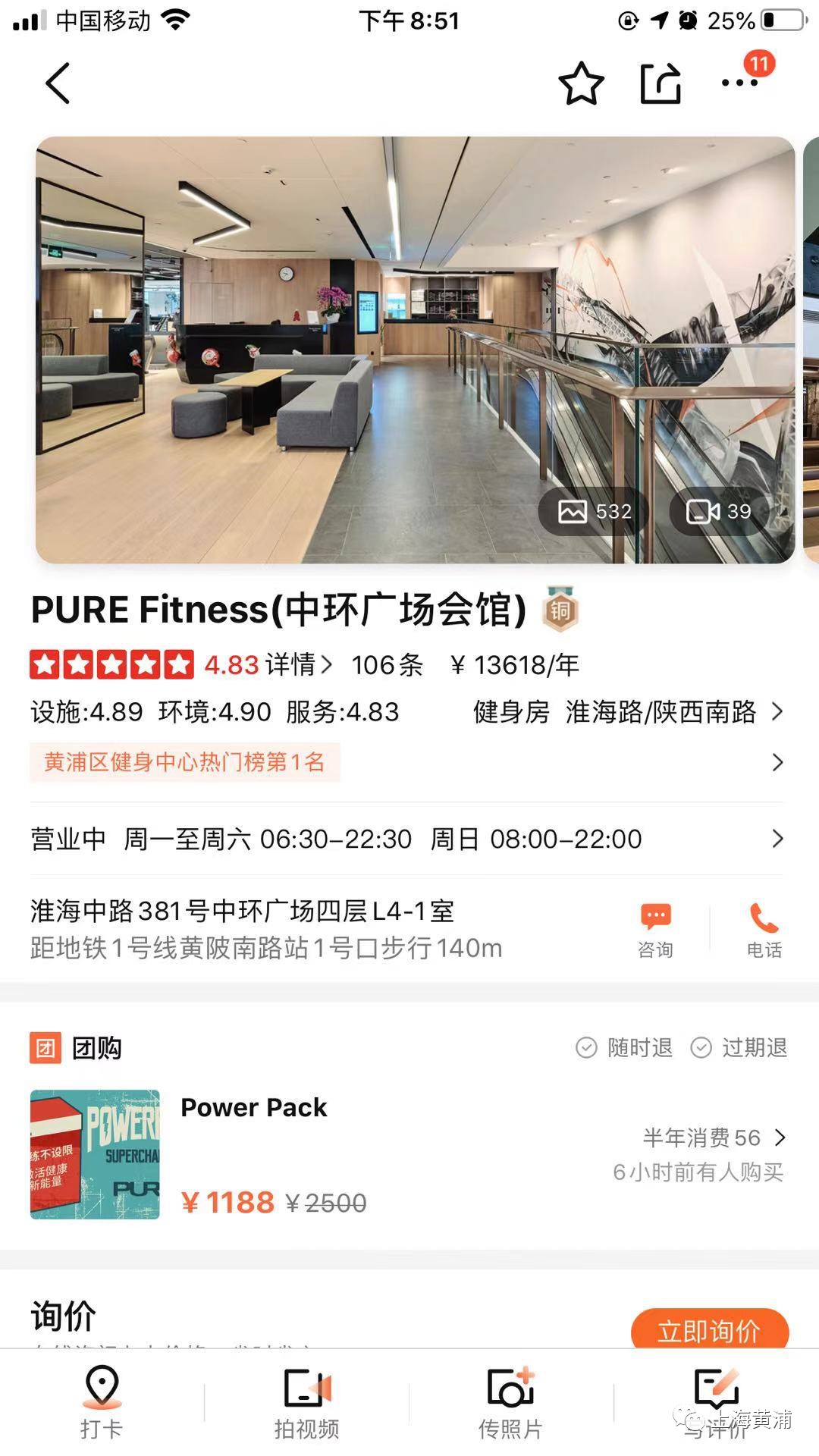Select 拍视频 to record a video

point(306,1403)
